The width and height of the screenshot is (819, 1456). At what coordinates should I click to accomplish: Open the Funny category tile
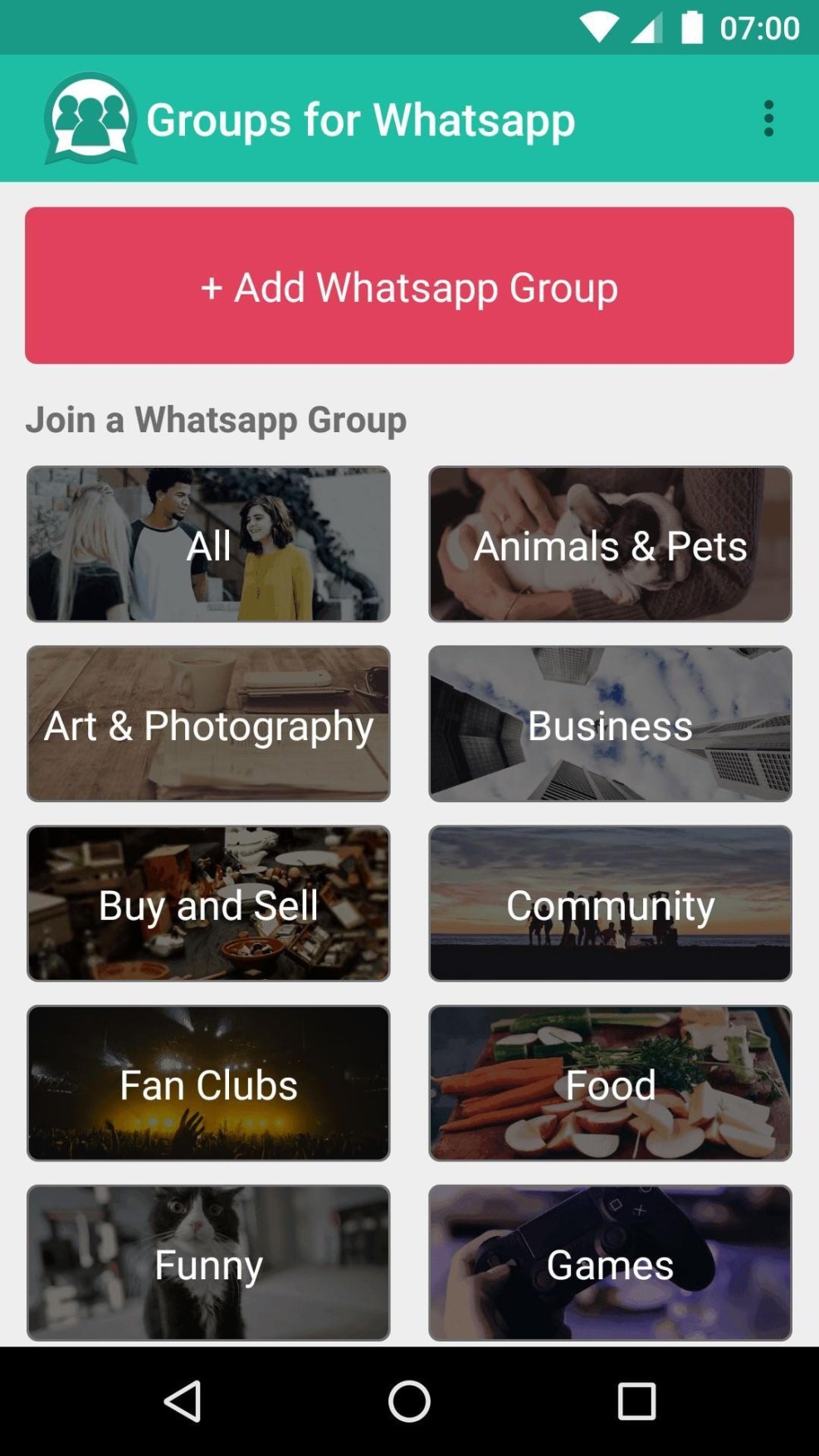point(207,1264)
